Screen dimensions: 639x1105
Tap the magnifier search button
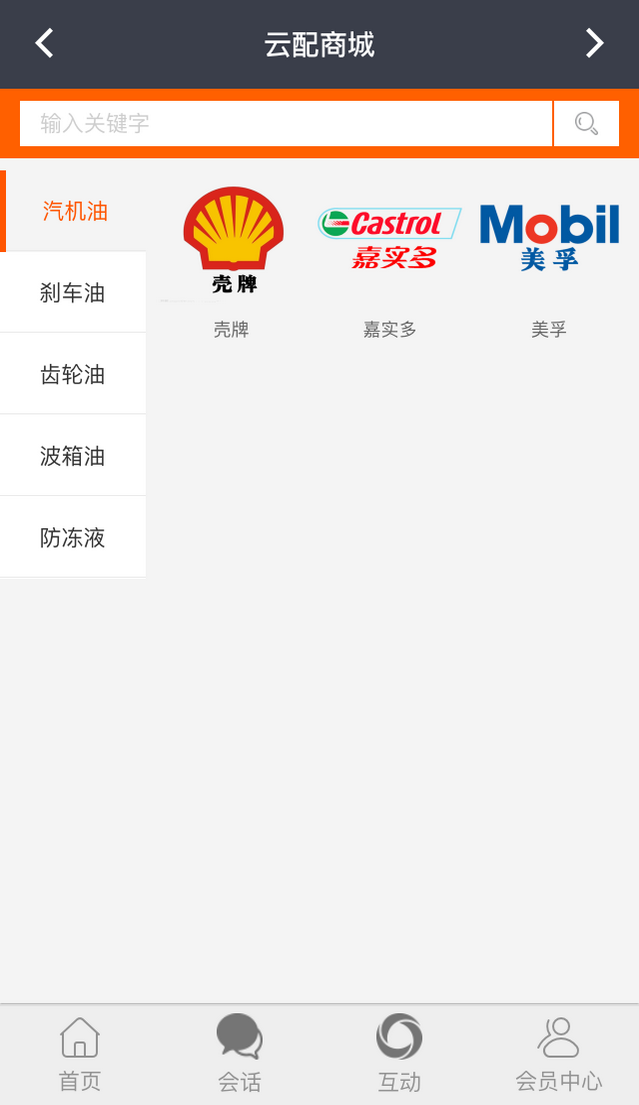click(x=586, y=123)
